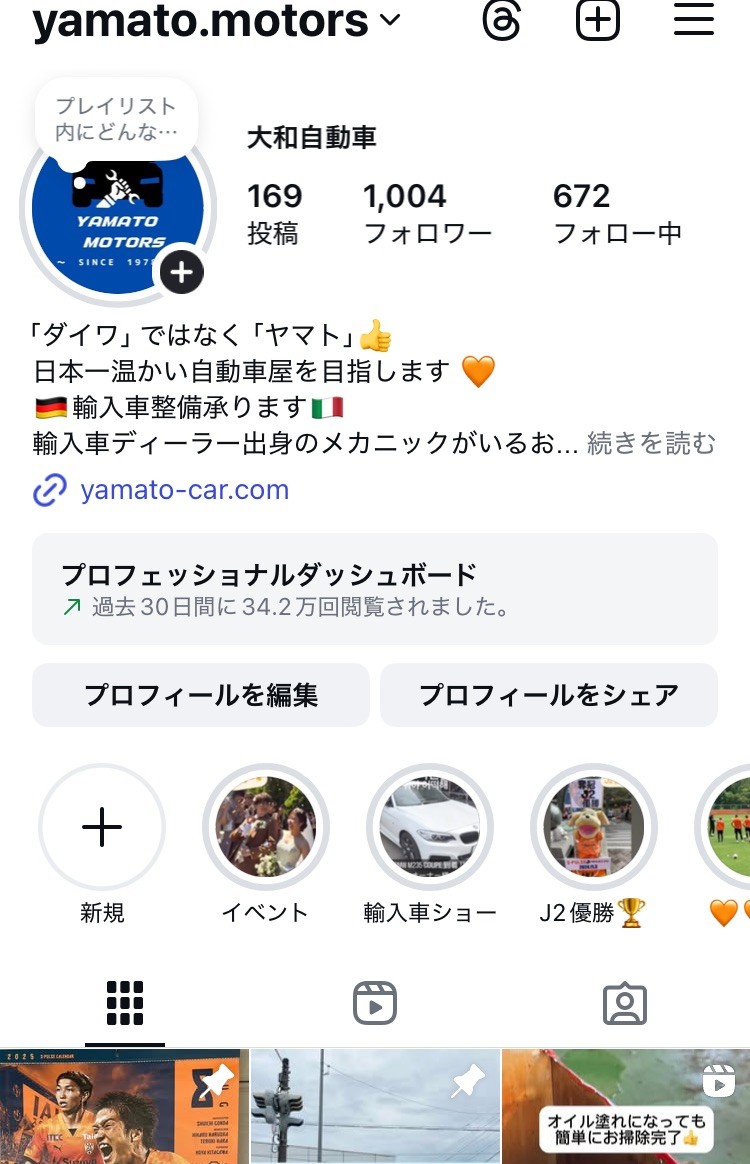
Task: View the 672 フォロー中 list
Action: [x=616, y=213]
